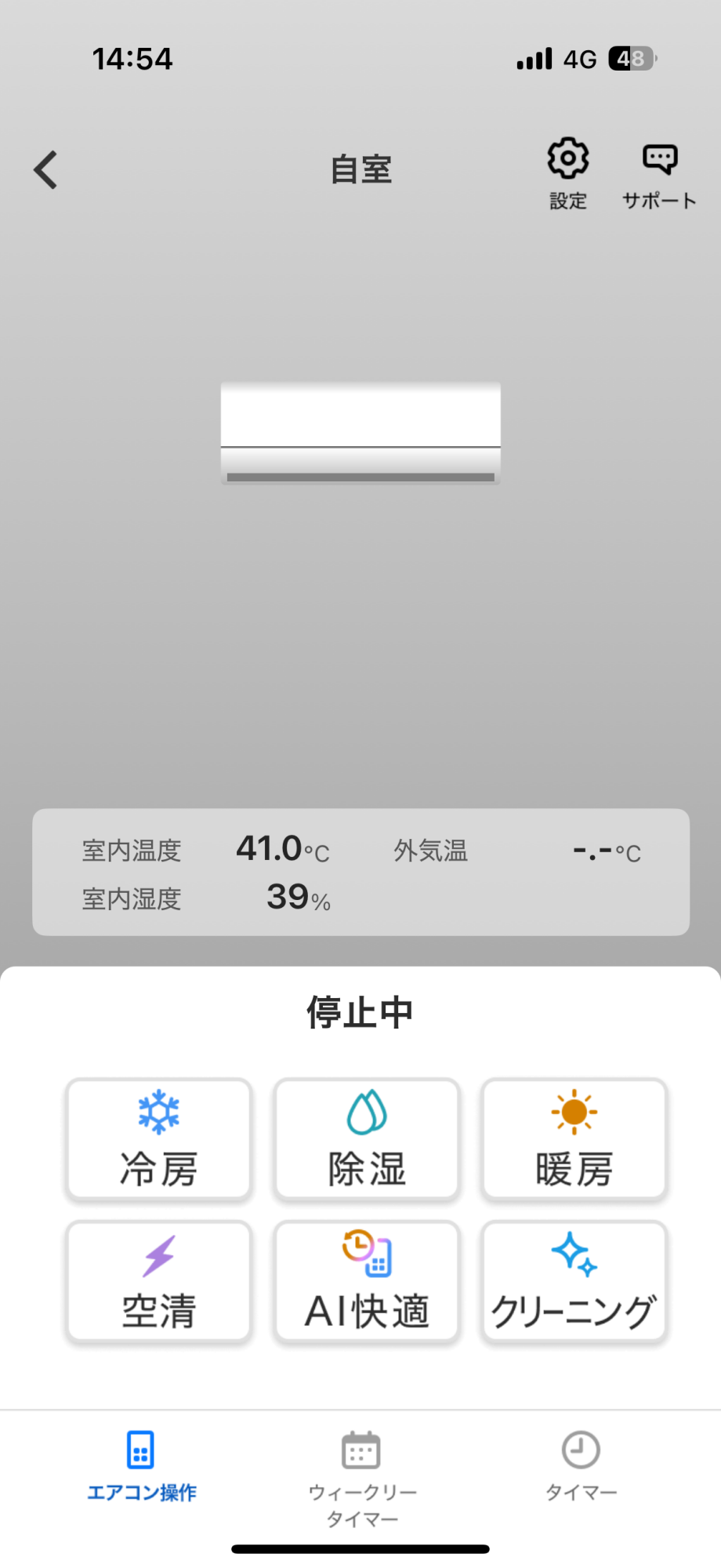Select 除湿 dehumidify mode

coord(367,1138)
